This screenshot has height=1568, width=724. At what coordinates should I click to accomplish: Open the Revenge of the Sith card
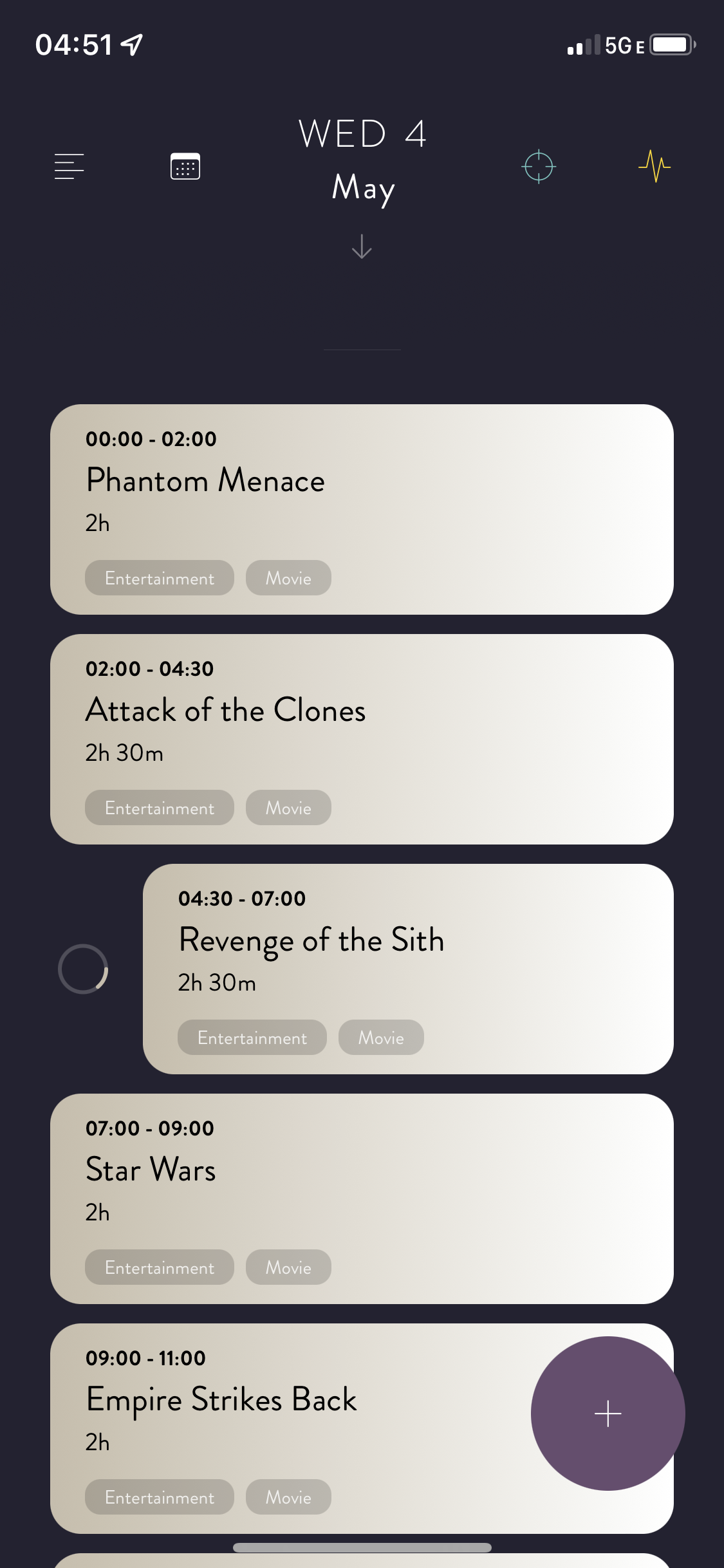point(408,969)
